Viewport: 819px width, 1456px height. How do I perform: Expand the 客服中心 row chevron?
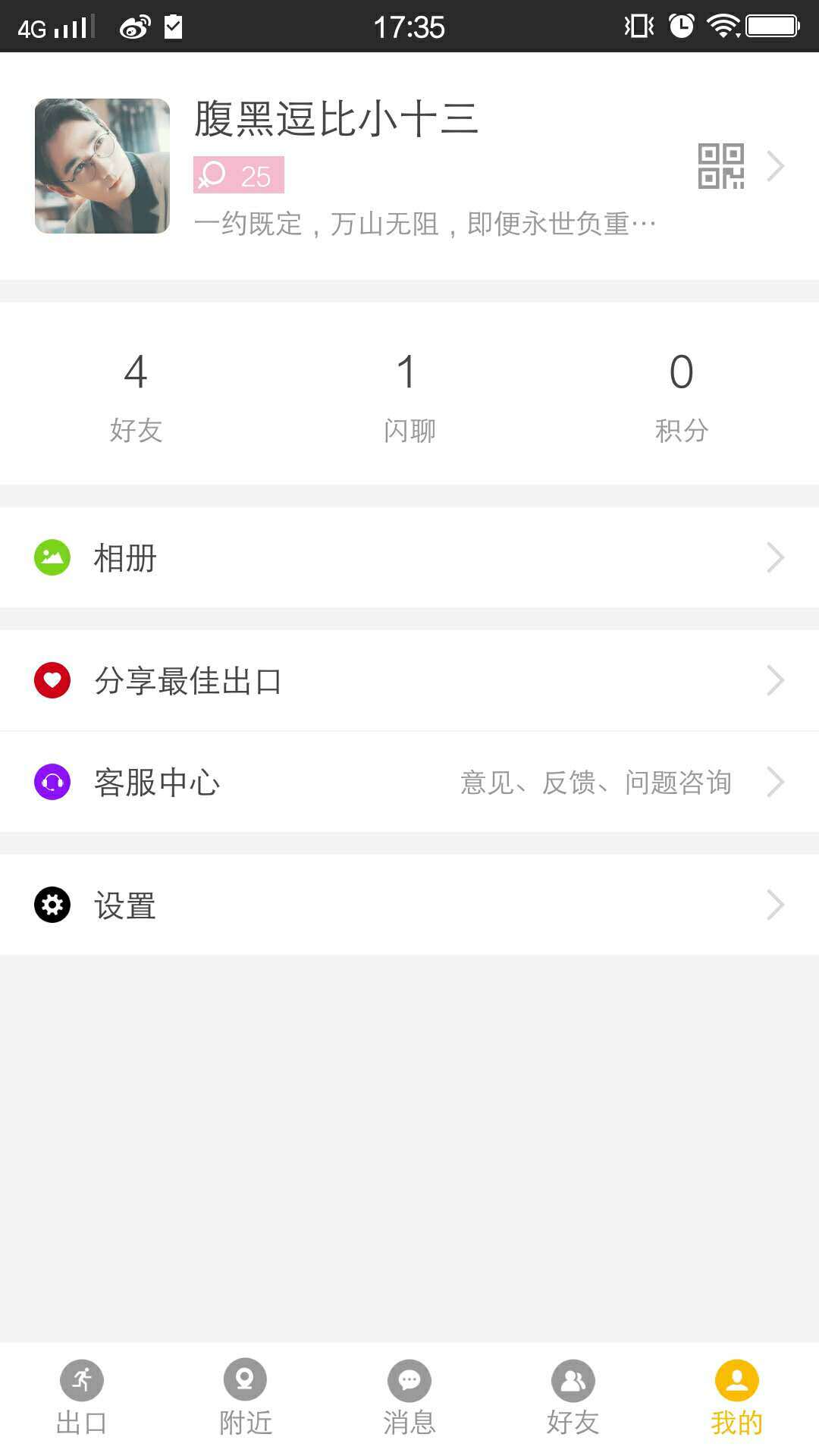click(x=775, y=782)
